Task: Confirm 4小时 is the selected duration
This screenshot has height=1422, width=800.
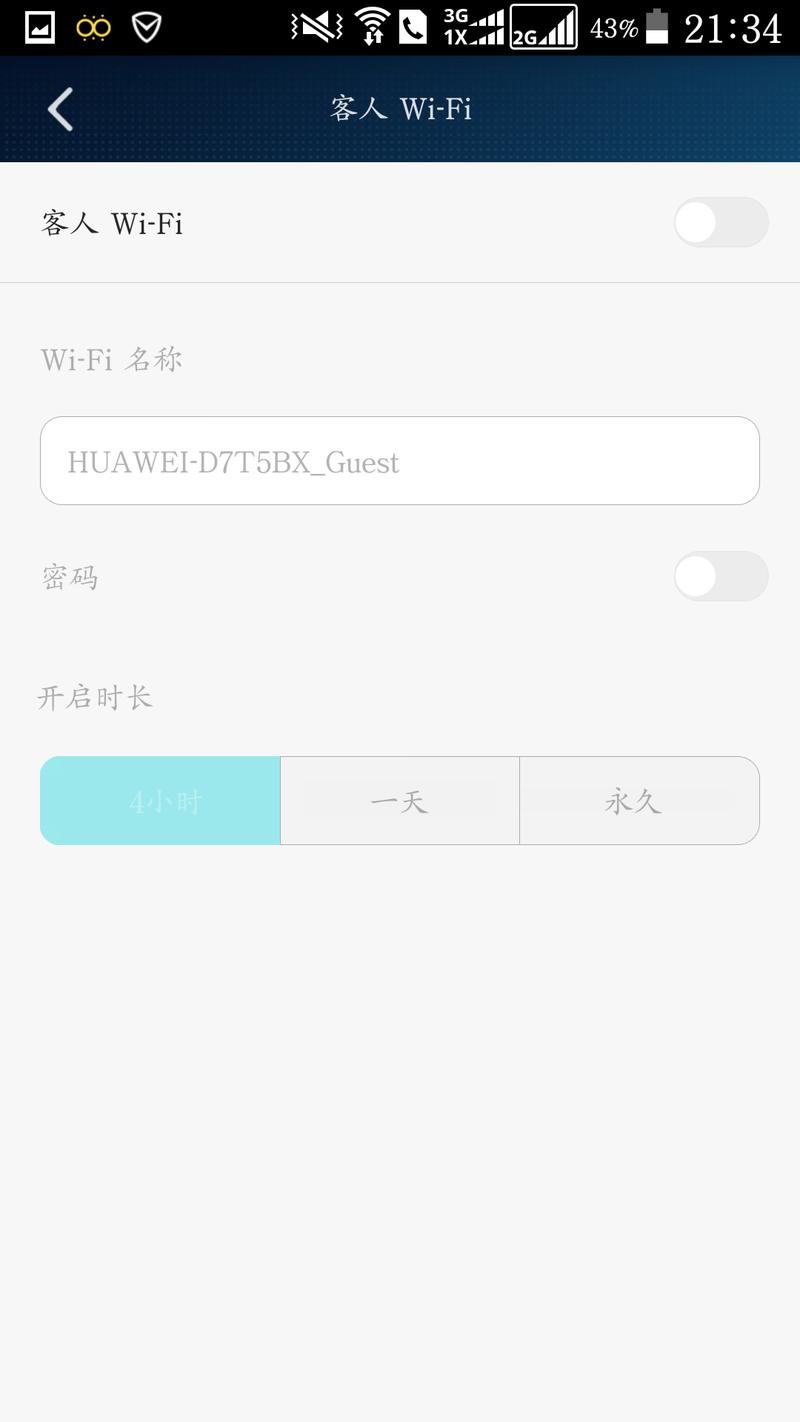Action: (x=160, y=800)
